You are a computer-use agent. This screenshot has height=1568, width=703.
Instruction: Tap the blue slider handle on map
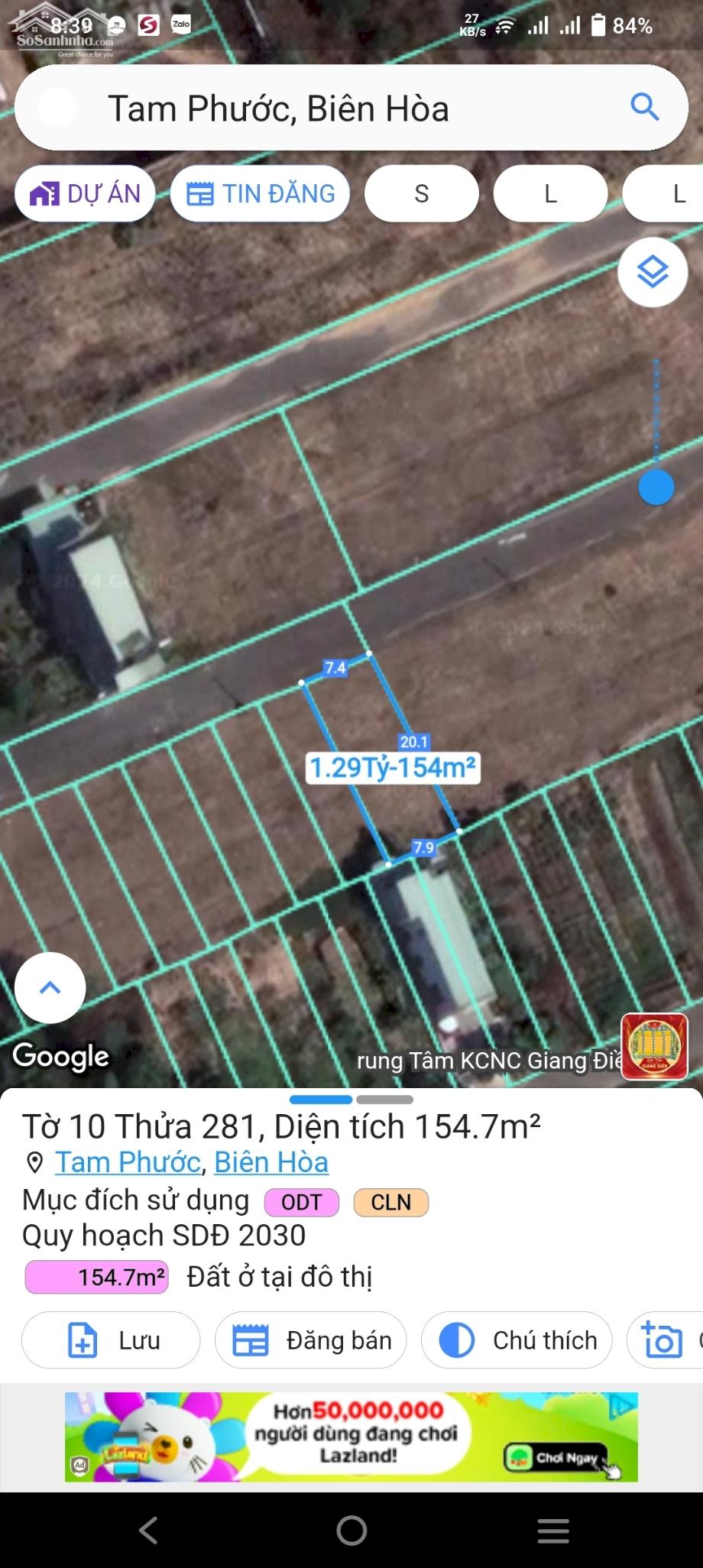tap(656, 487)
